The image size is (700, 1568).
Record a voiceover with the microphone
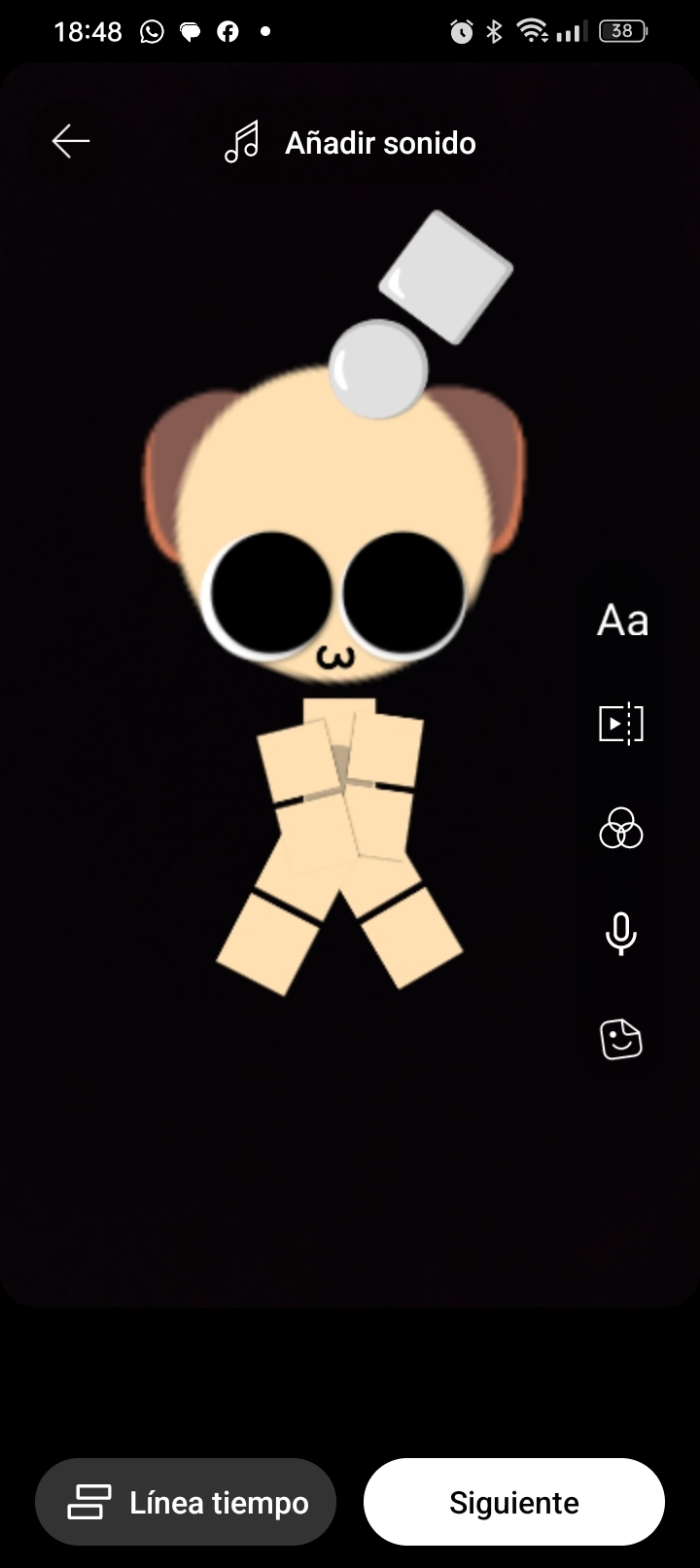pyautogui.click(x=621, y=934)
